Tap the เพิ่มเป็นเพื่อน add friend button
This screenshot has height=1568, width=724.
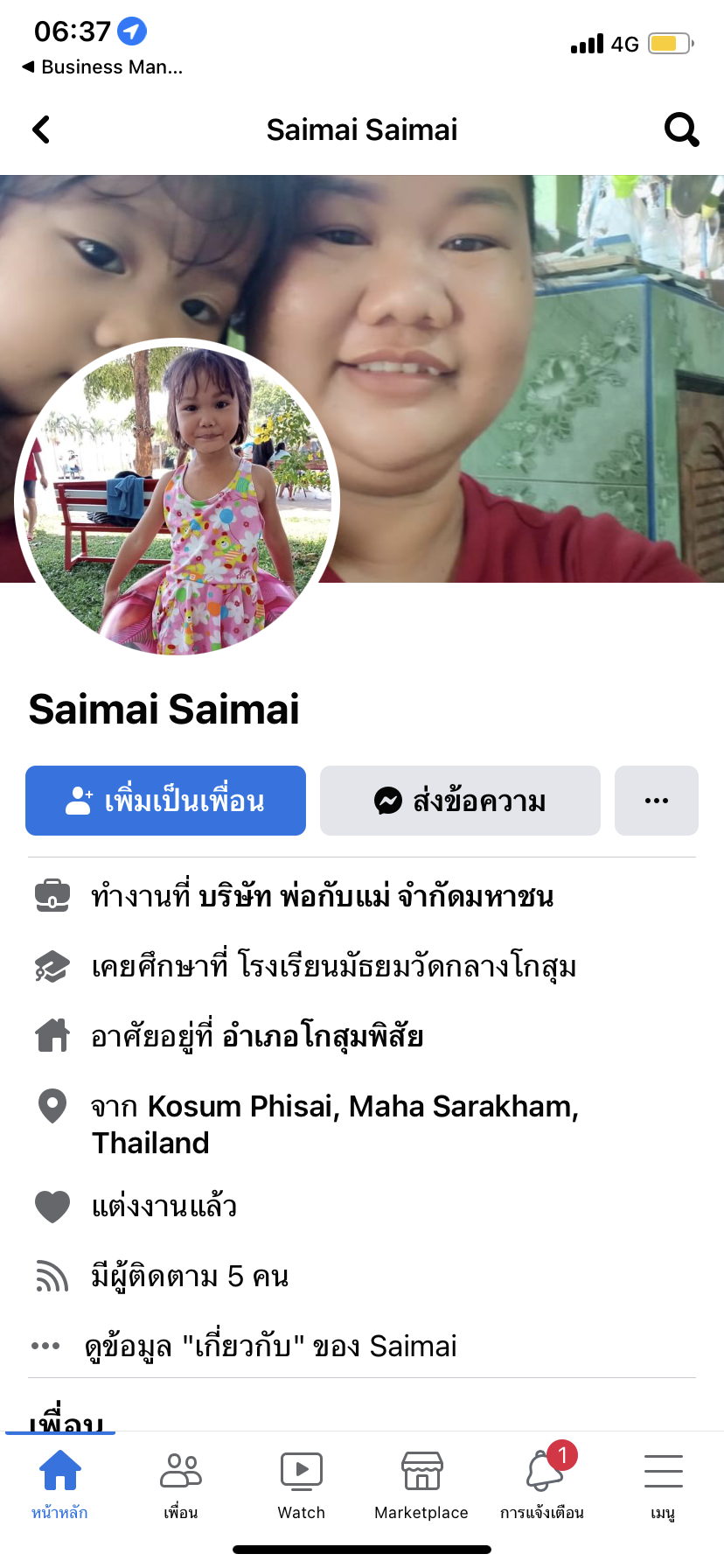click(165, 801)
